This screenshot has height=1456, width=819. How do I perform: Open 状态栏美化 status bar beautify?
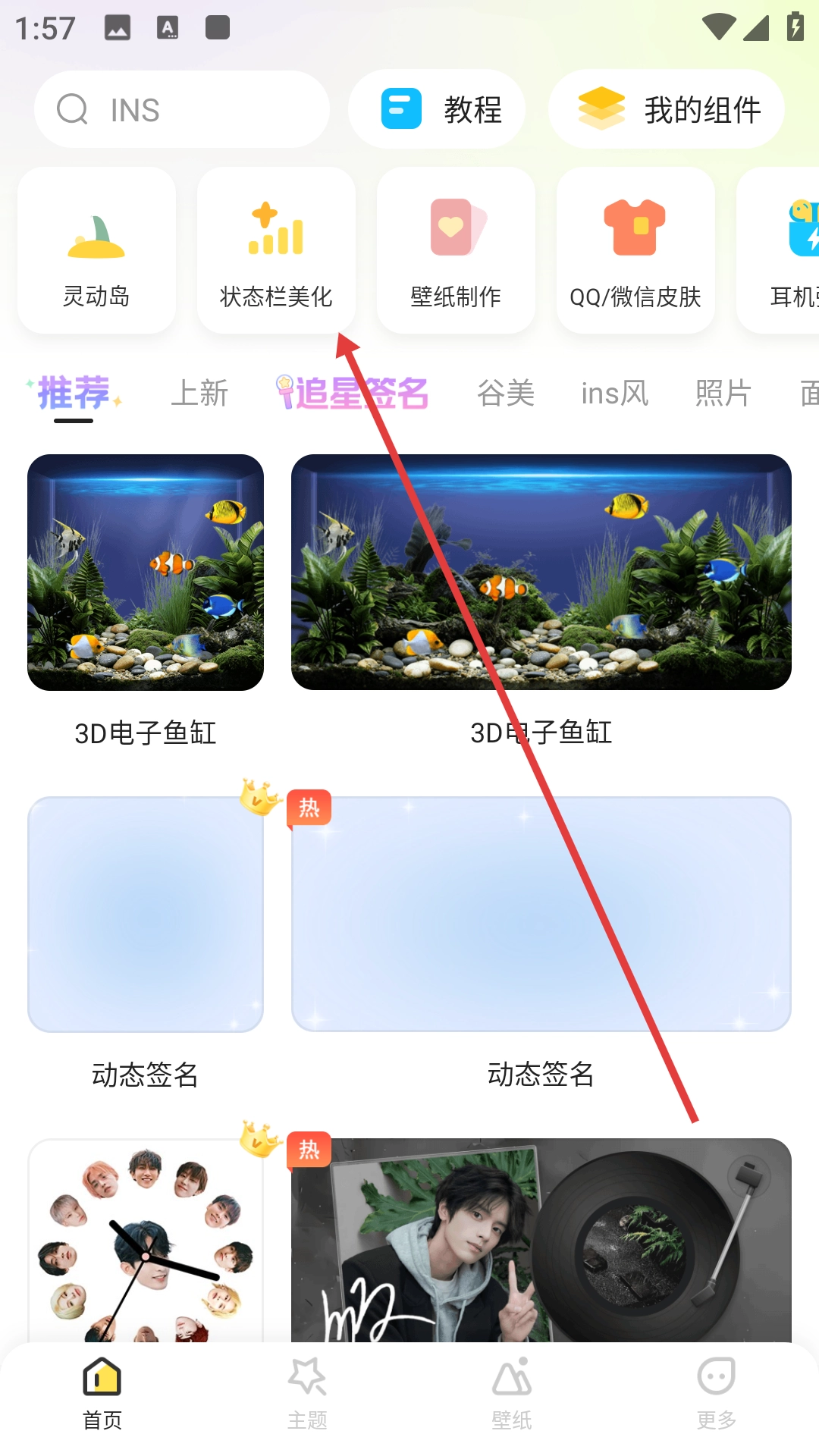point(276,250)
